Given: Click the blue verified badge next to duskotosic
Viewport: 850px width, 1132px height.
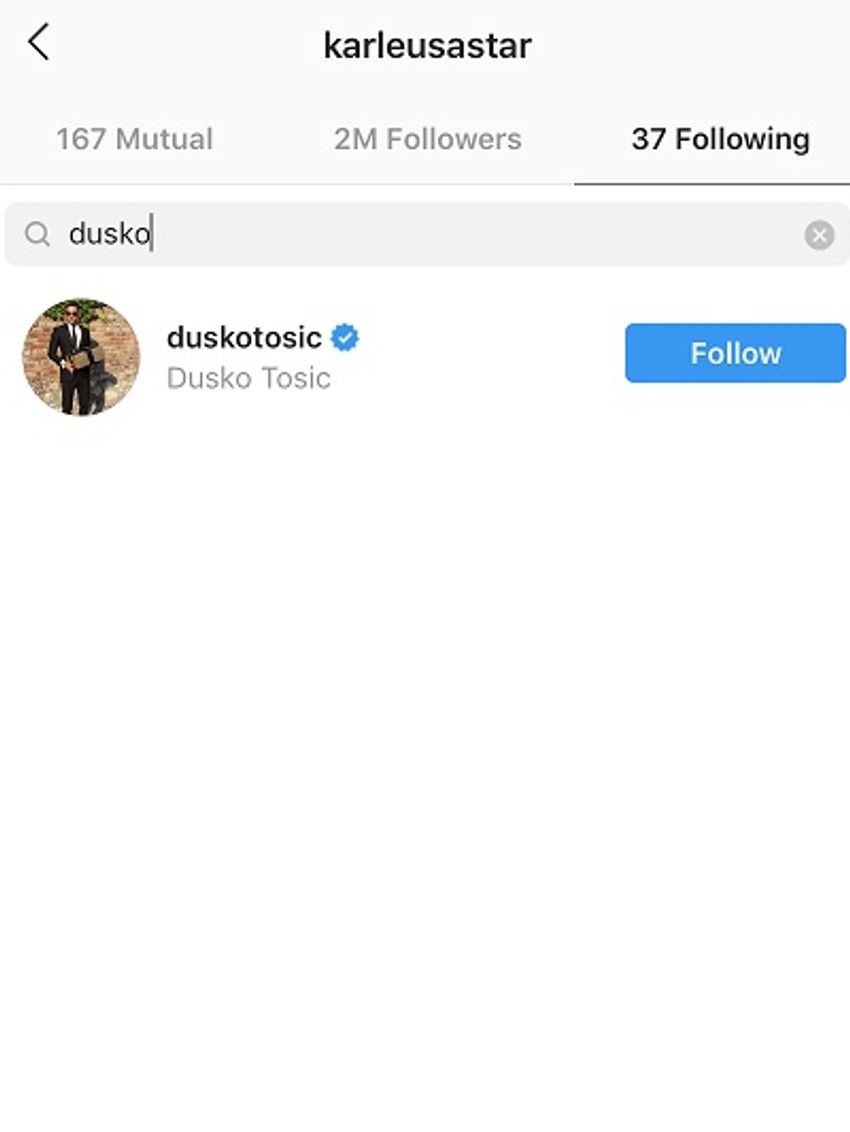Looking at the screenshot, I should click(344, 337).
